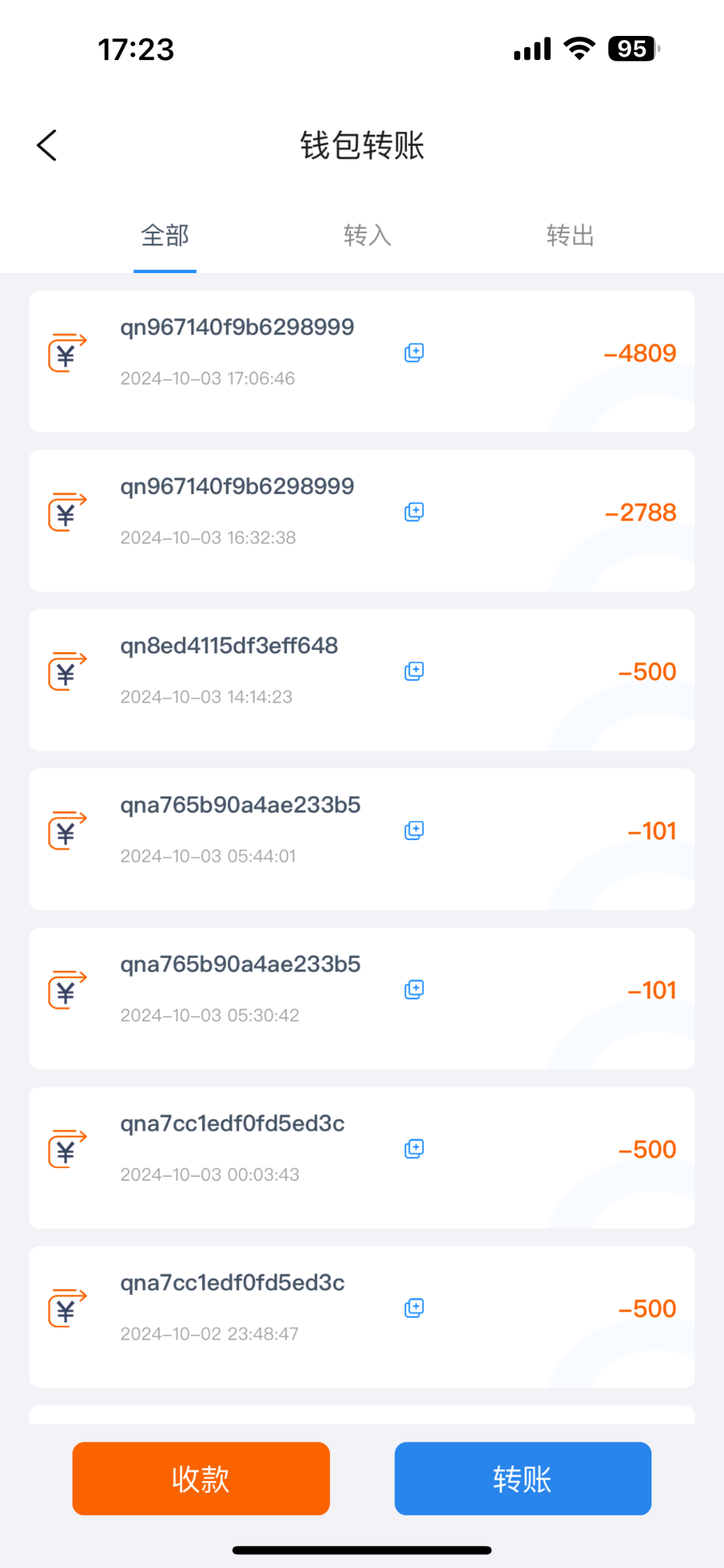Screen dimensions: 724x1568
Task: Switch to the 转入 tab
Action: (368, 235)
